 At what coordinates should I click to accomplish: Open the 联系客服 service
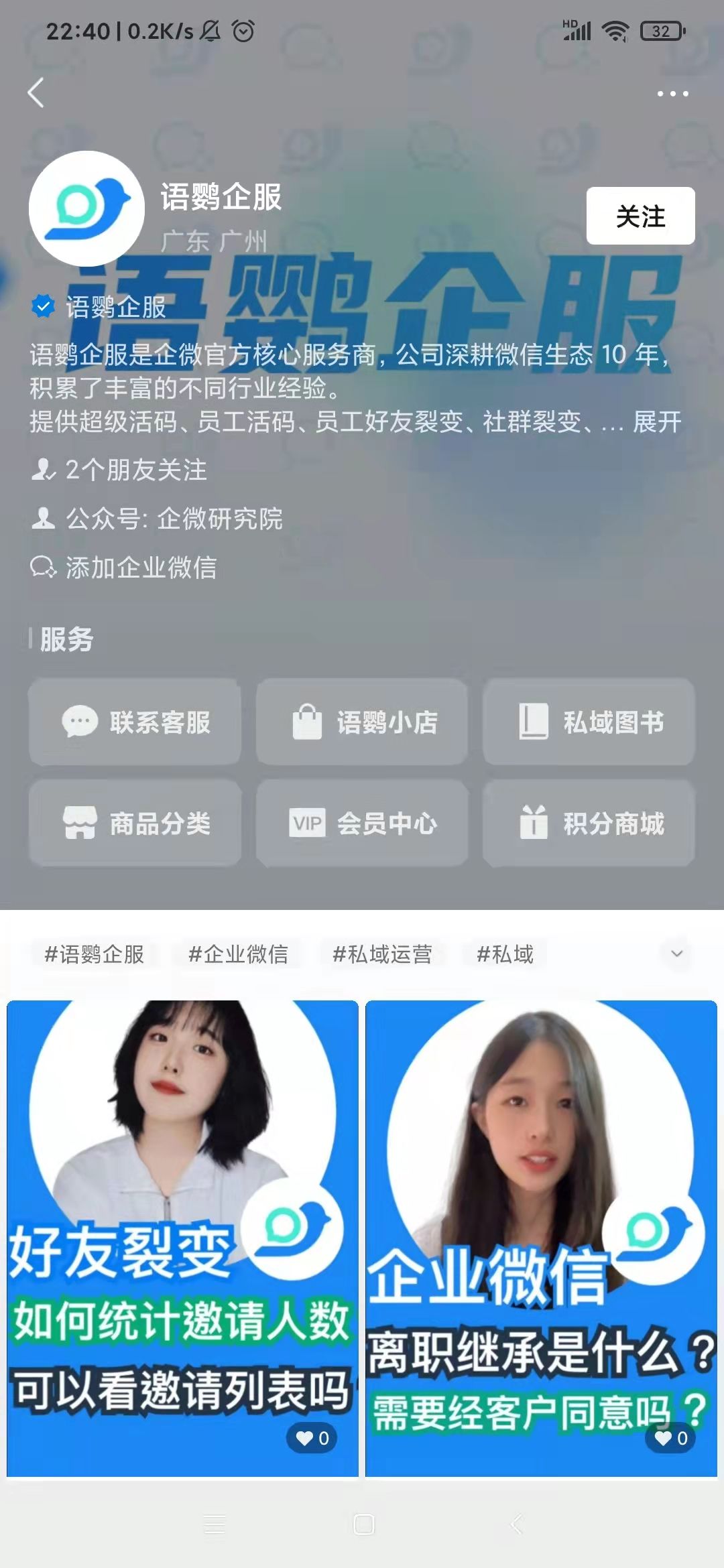point(135,722)
